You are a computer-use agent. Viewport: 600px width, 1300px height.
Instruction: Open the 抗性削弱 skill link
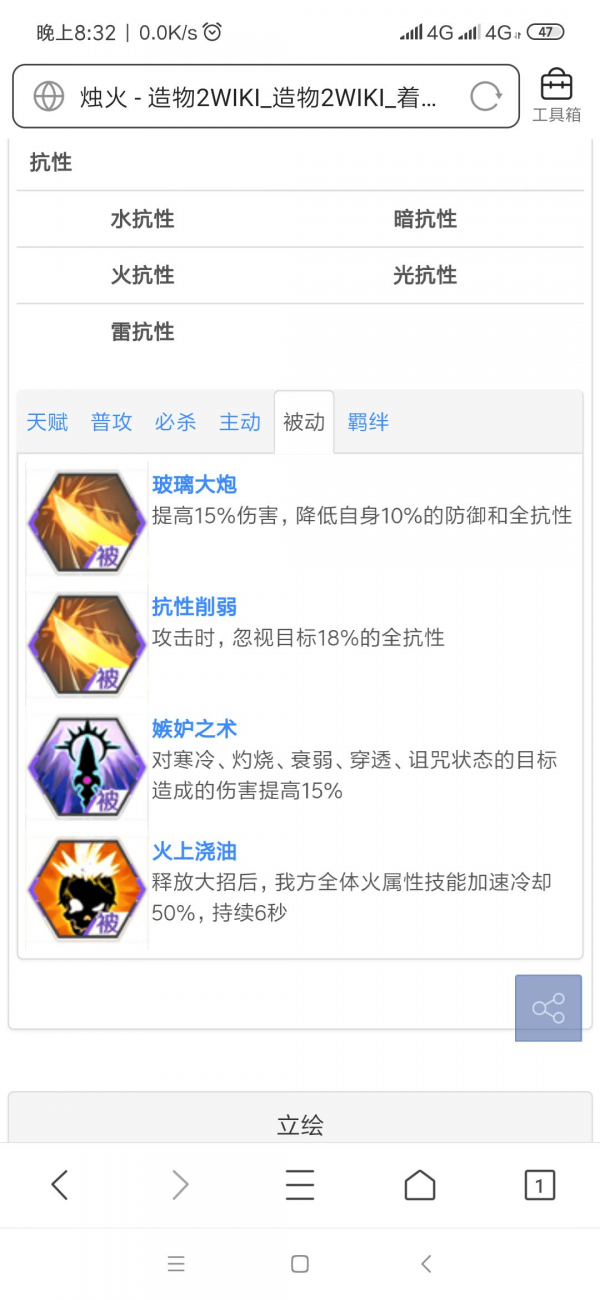194,607
